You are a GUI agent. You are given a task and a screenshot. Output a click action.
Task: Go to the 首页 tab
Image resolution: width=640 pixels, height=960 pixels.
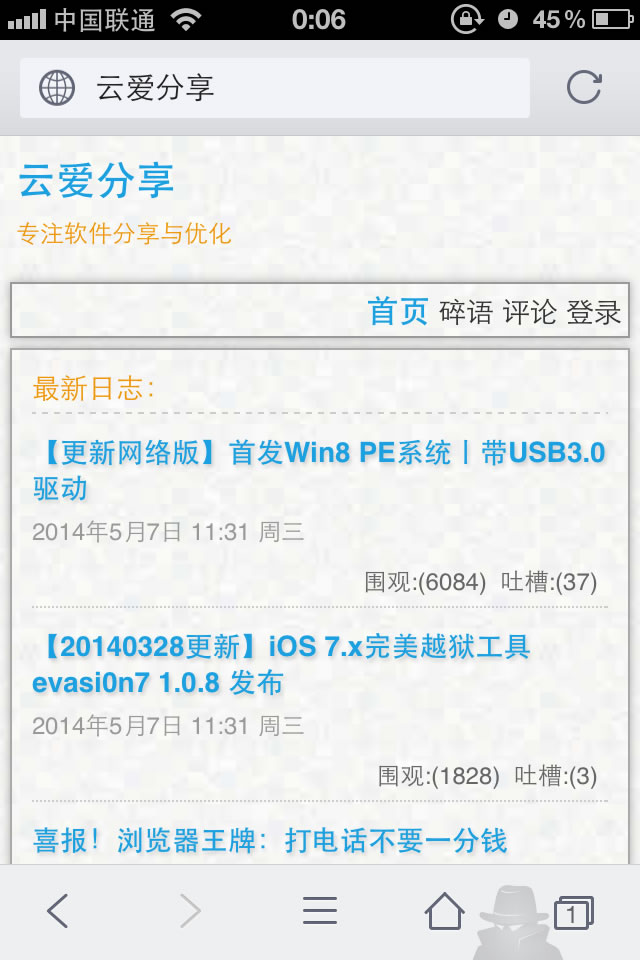(x=398, y=312)
